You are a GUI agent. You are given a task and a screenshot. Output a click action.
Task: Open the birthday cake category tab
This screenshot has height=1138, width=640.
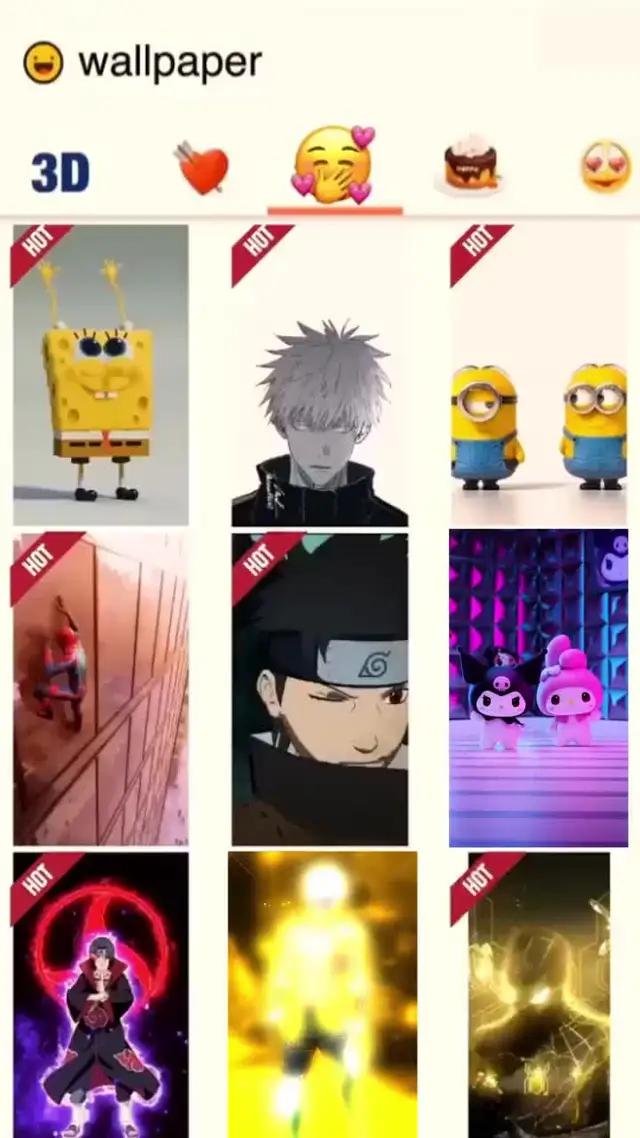click(x=470, y=167)
